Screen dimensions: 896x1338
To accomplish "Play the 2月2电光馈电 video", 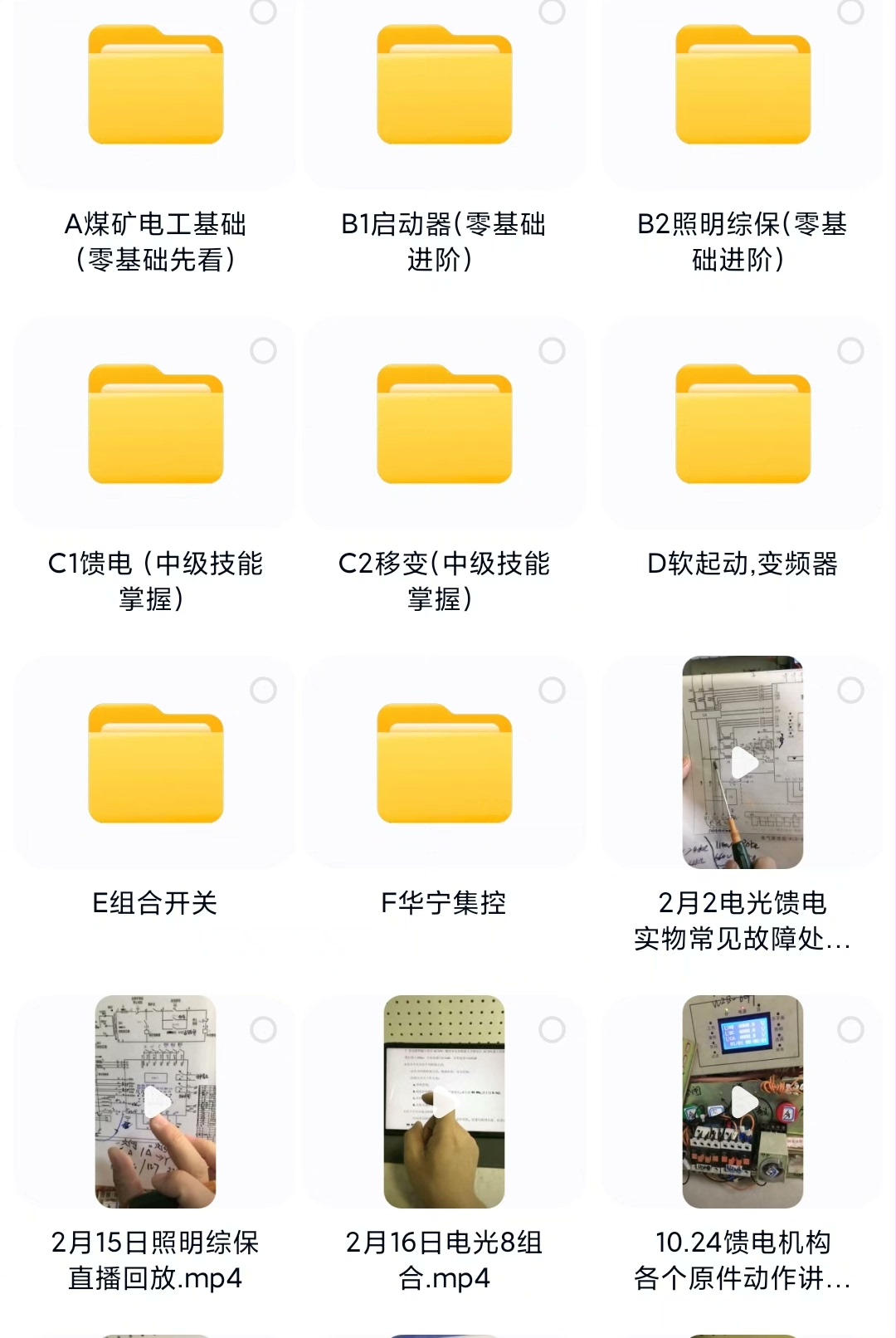I will coord(743,763).
